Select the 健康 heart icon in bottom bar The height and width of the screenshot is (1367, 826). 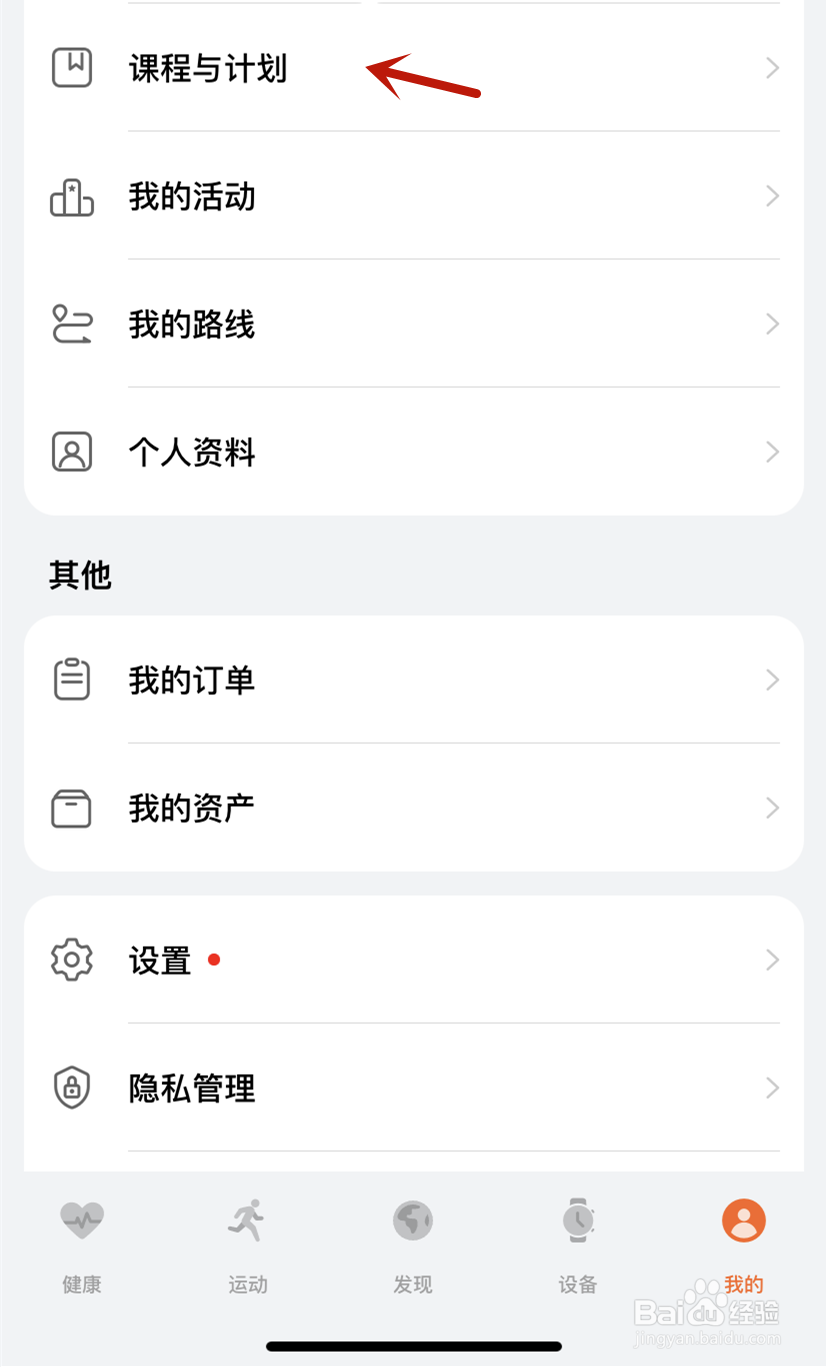[x=82, y=1220]
